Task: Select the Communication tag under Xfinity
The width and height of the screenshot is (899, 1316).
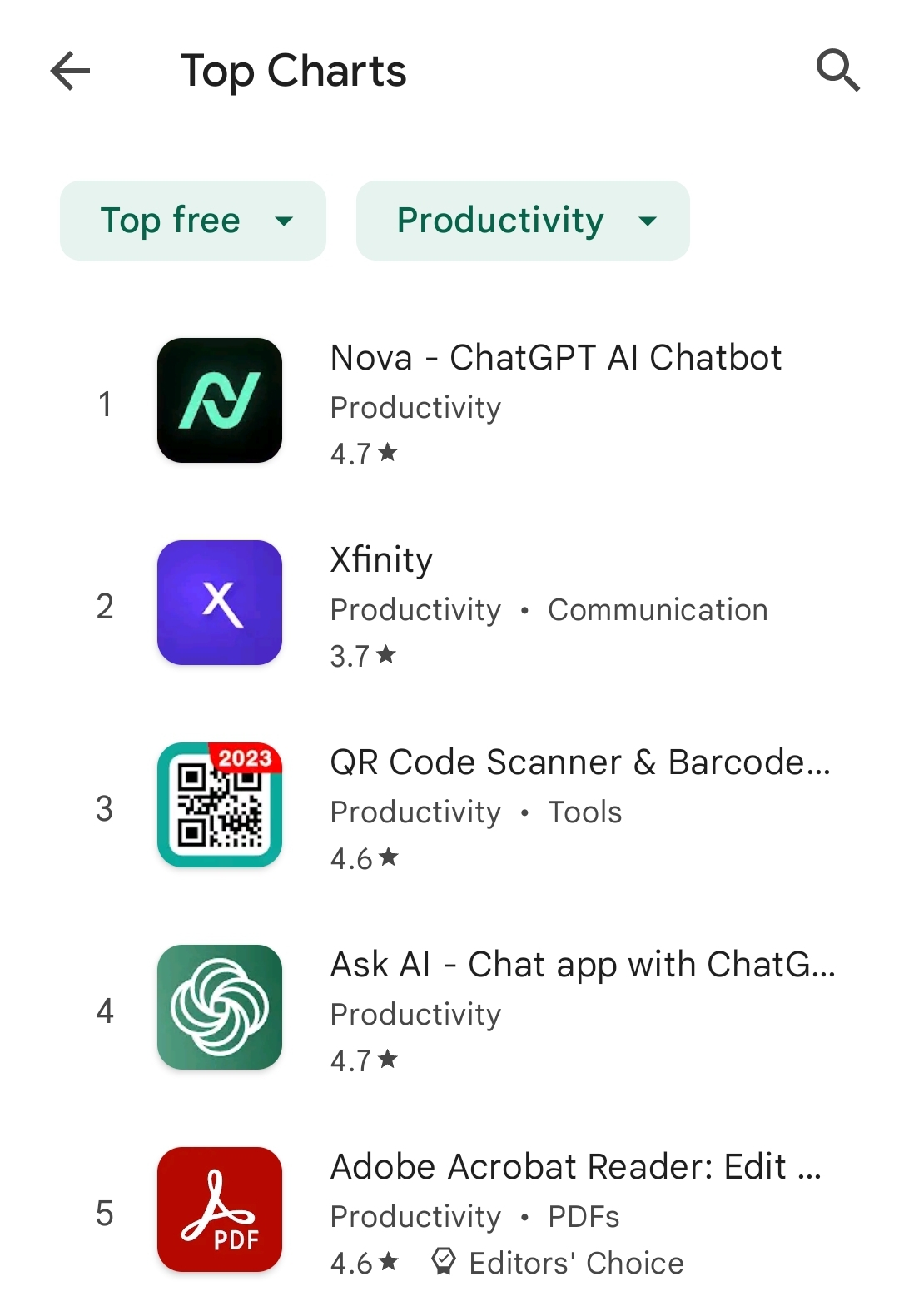Action: click(x=658, y=610)
